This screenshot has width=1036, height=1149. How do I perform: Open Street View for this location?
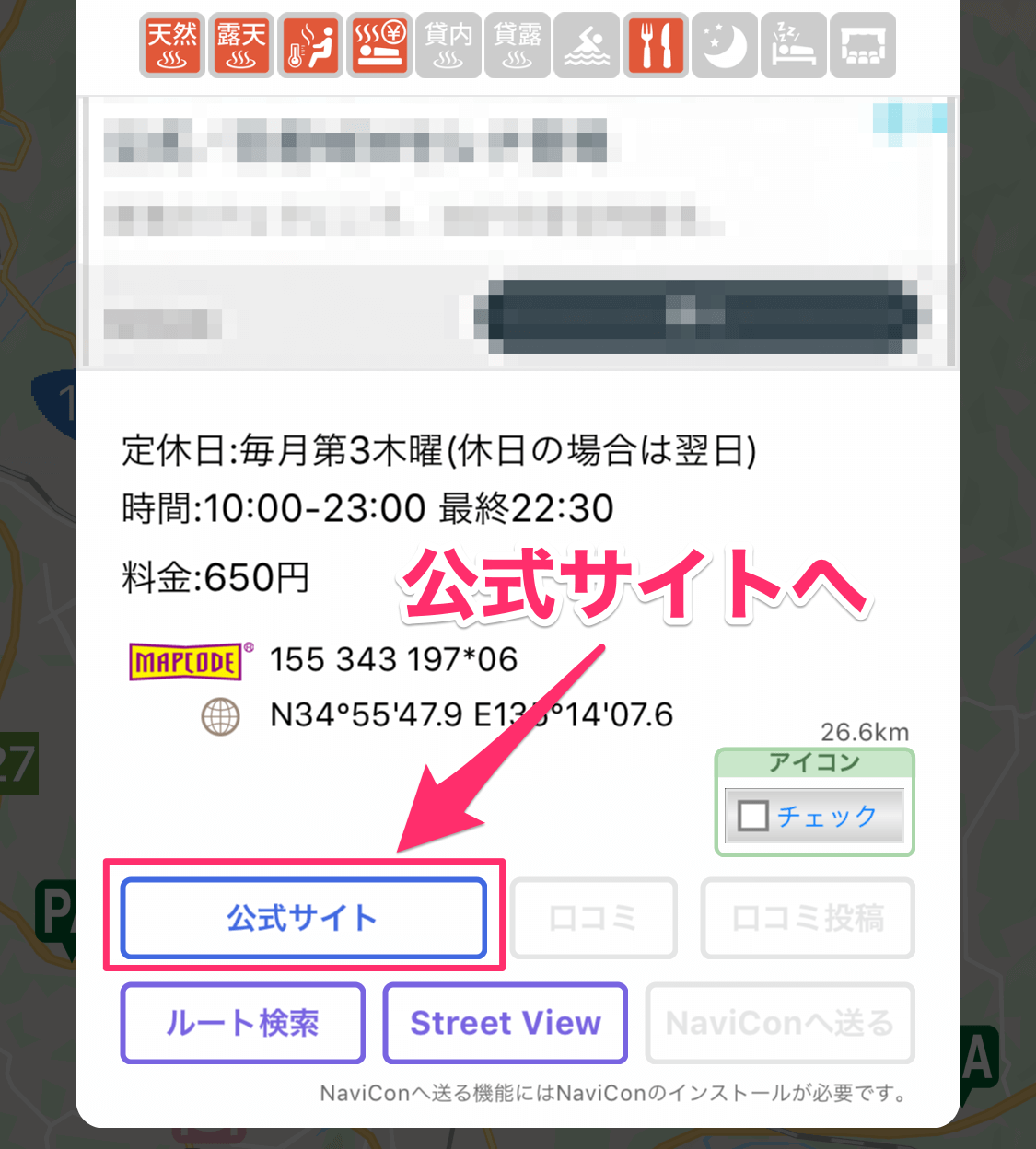(x=505, y=1023)
